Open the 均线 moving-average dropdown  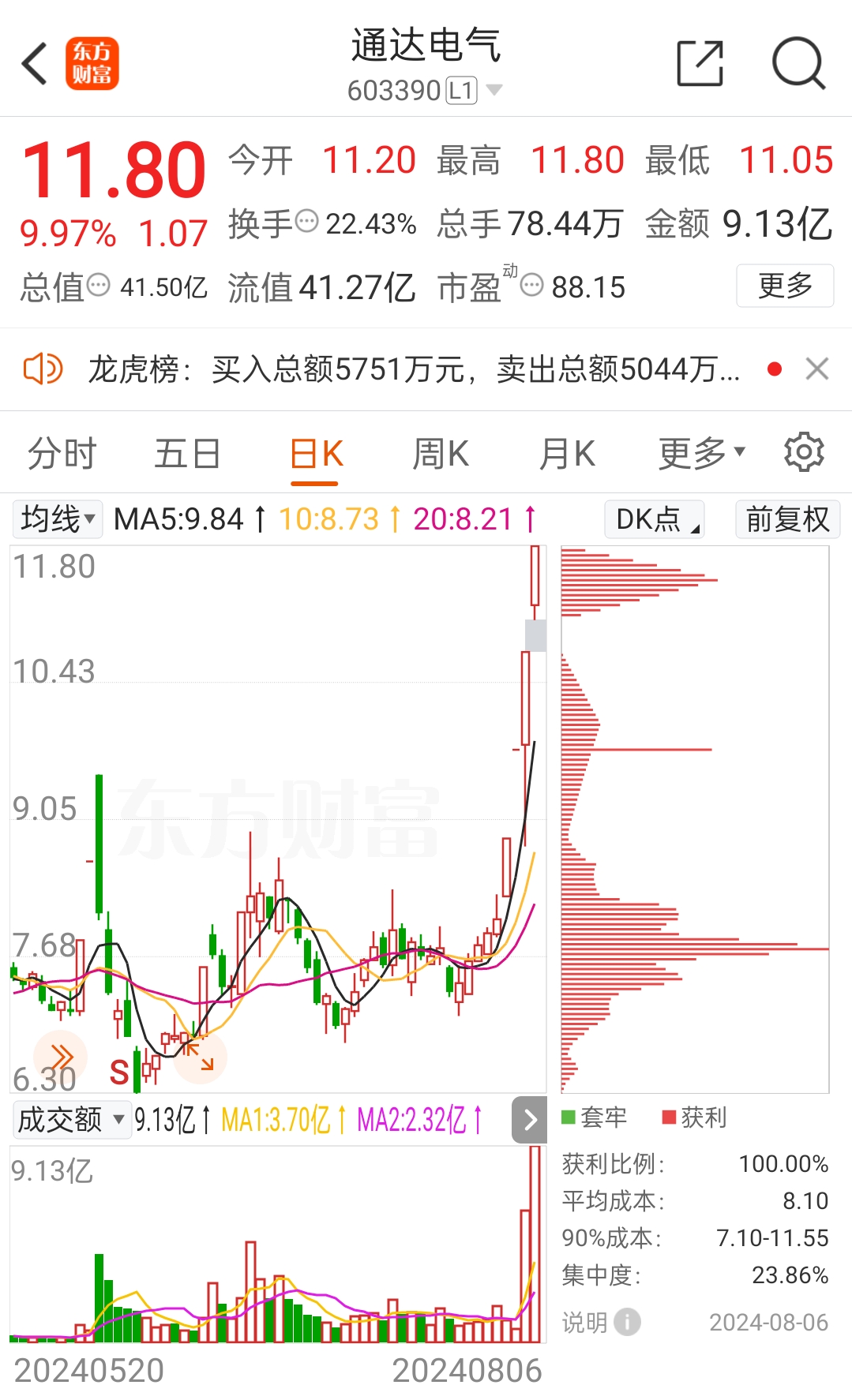tap(55, 518)
